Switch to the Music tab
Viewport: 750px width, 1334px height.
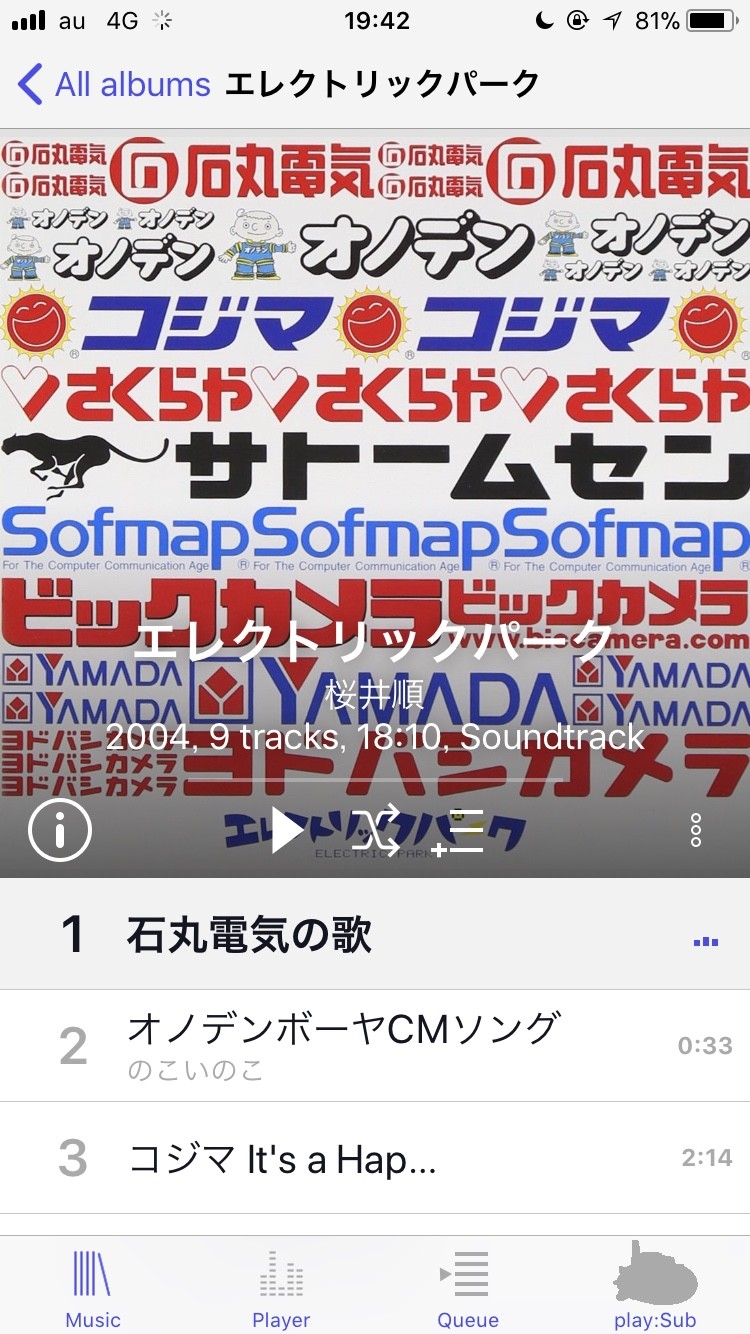93,1288
